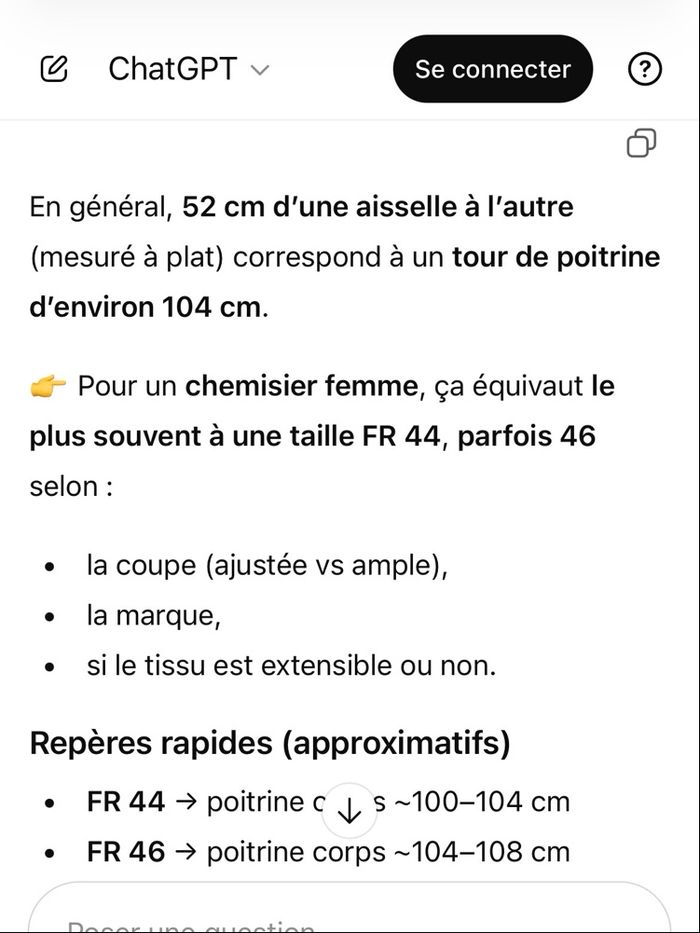
Task: Open the ChatGPT model dropdown
Action: [188, 69]
